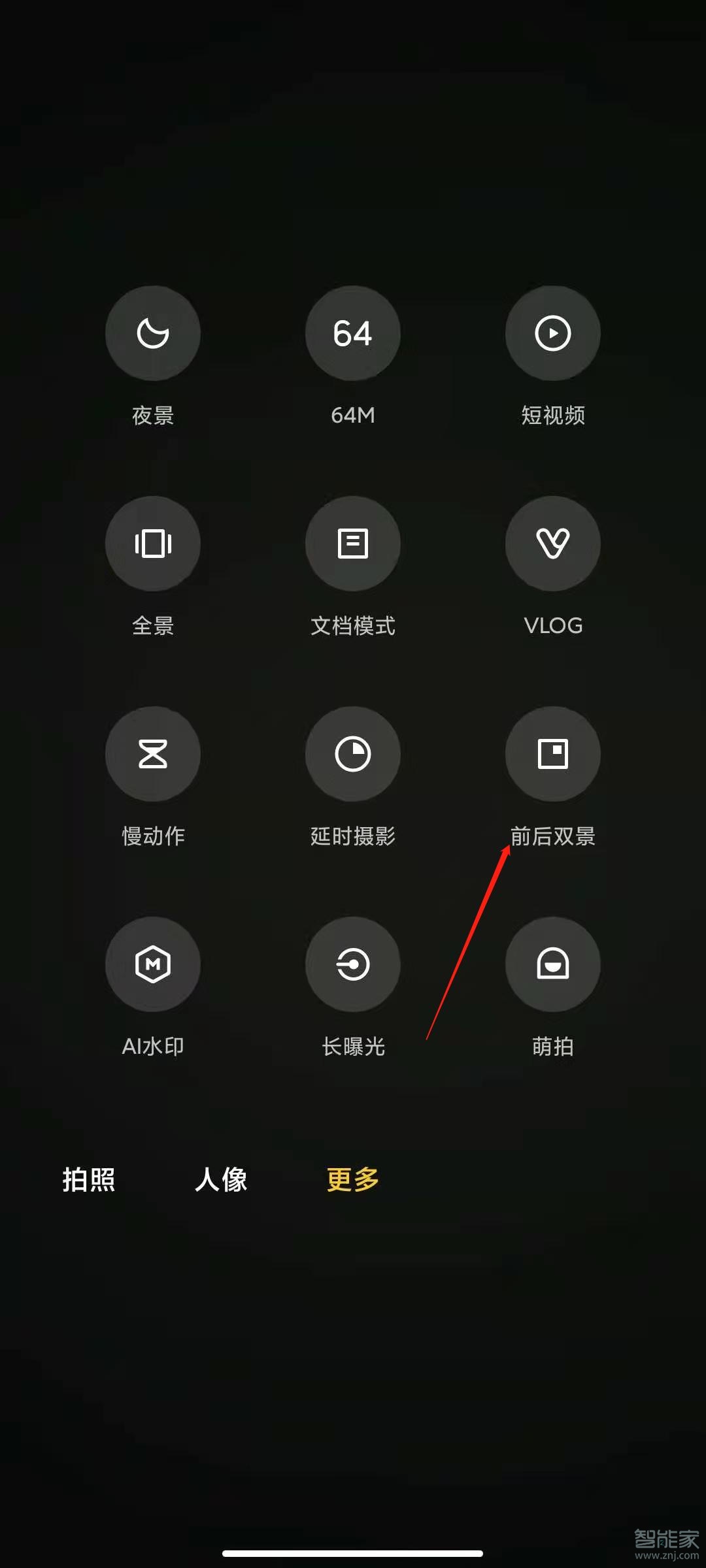Tap the VLOG text label
The width and height of the screenshot is (706, 1568).
tap(553, 626)
